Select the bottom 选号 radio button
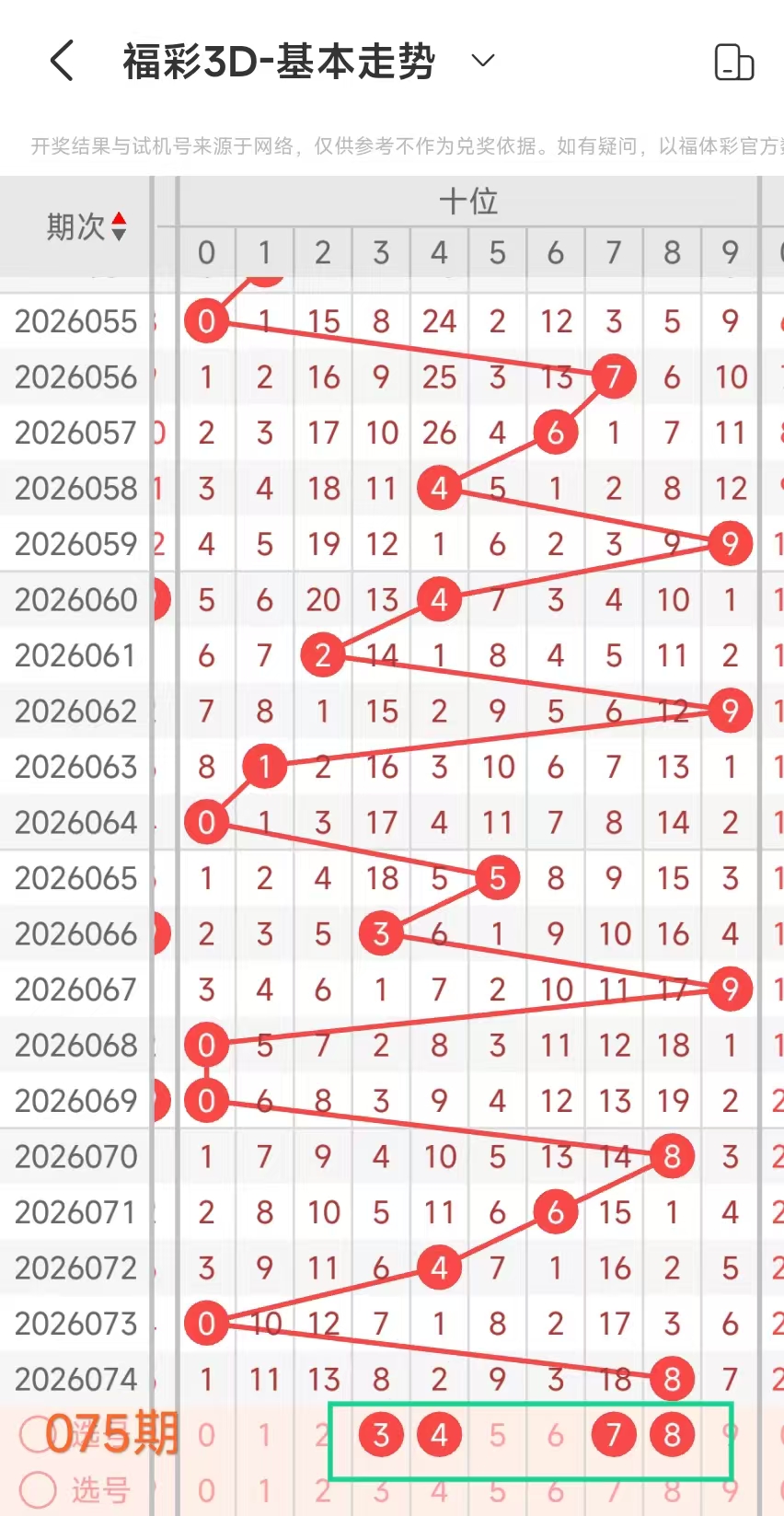This screenshot has width=784, height=1516. (38, 1489)
